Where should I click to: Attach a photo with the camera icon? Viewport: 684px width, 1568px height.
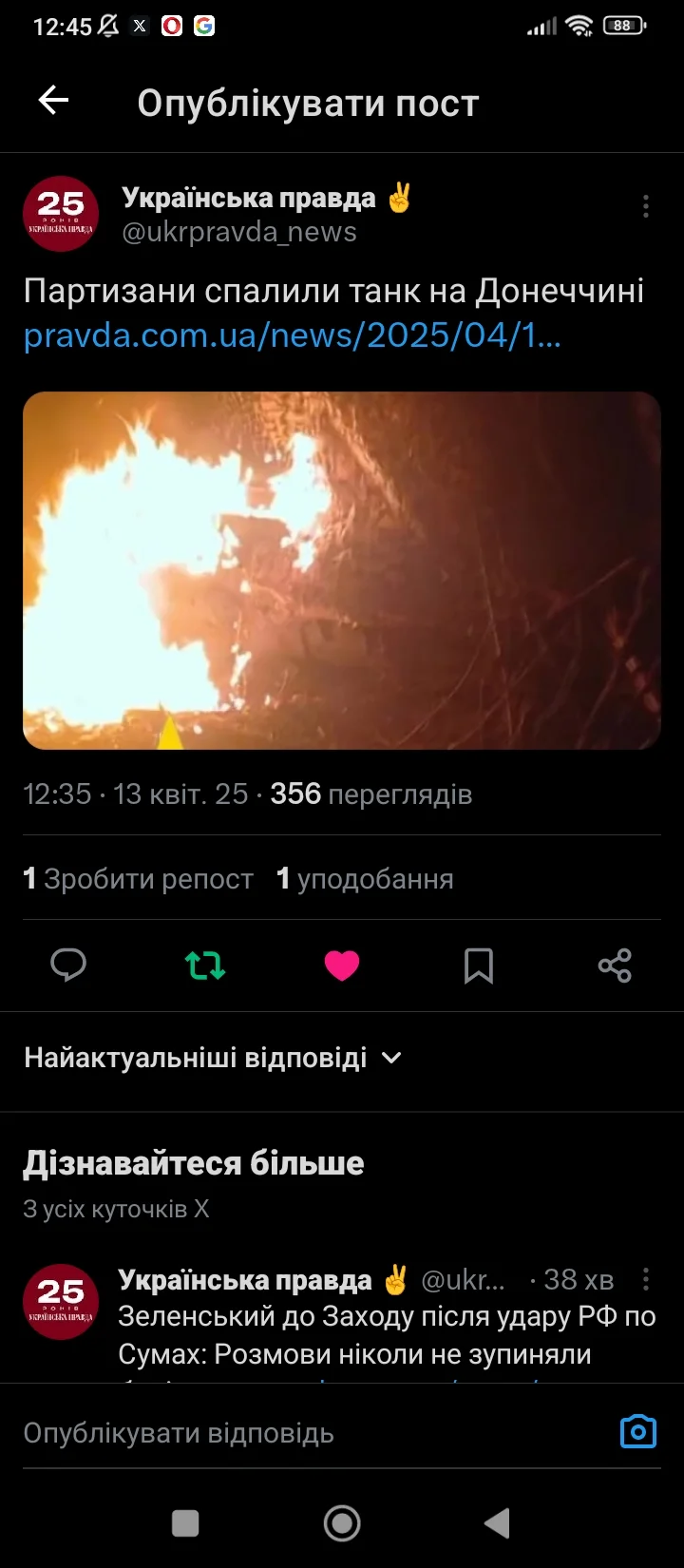tap(638, 1431)
